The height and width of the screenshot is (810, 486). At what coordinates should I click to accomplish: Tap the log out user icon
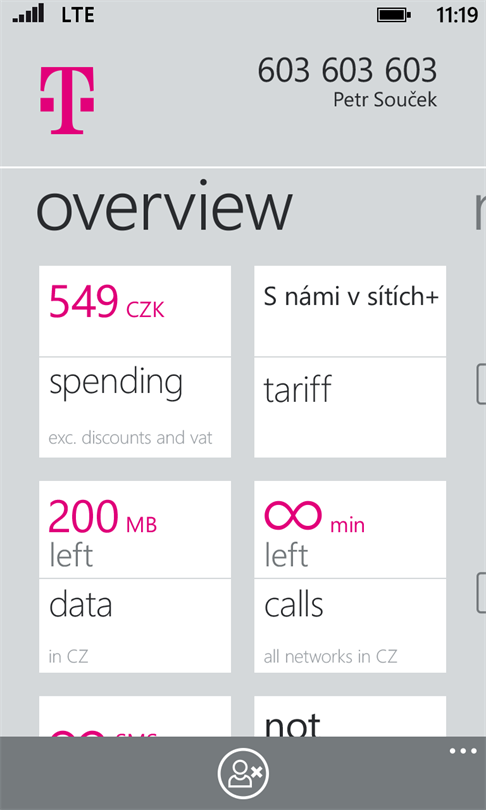[243, 773]
